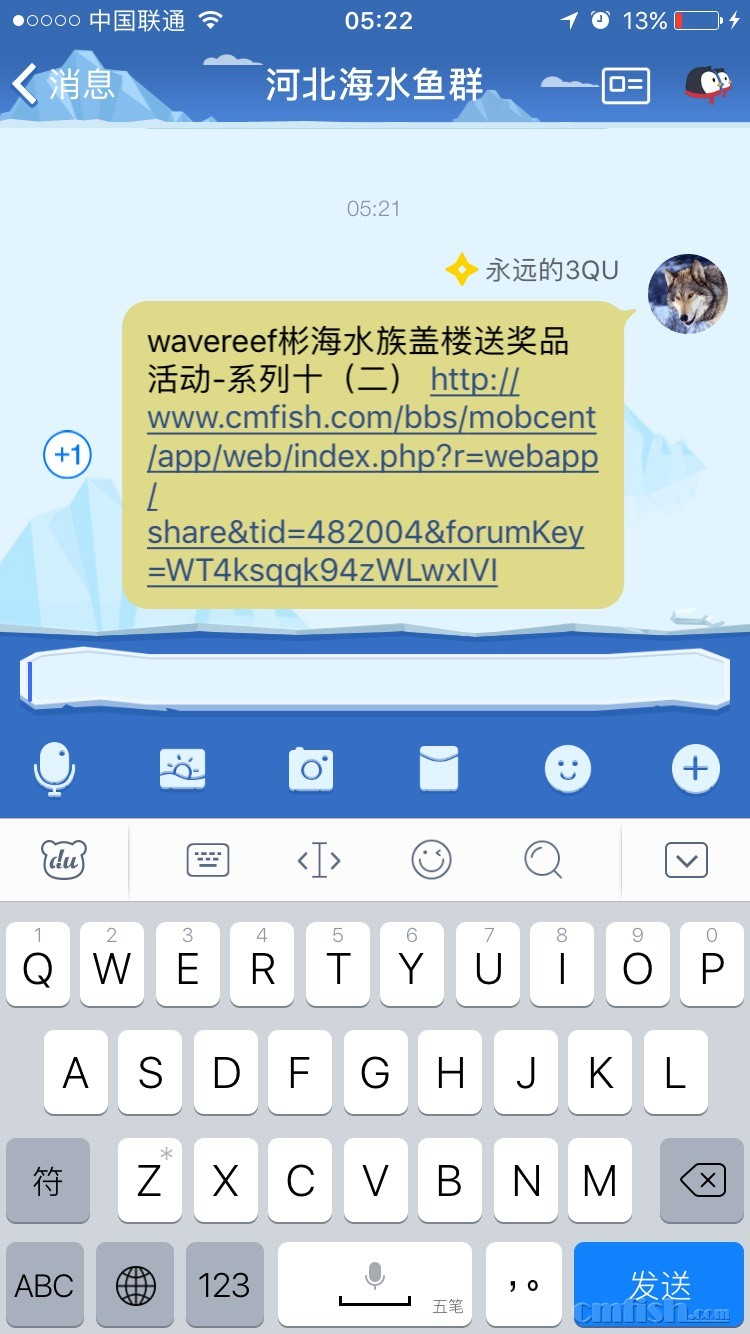
Task: Record a voice message with microphone
Action: click(54, 769)
